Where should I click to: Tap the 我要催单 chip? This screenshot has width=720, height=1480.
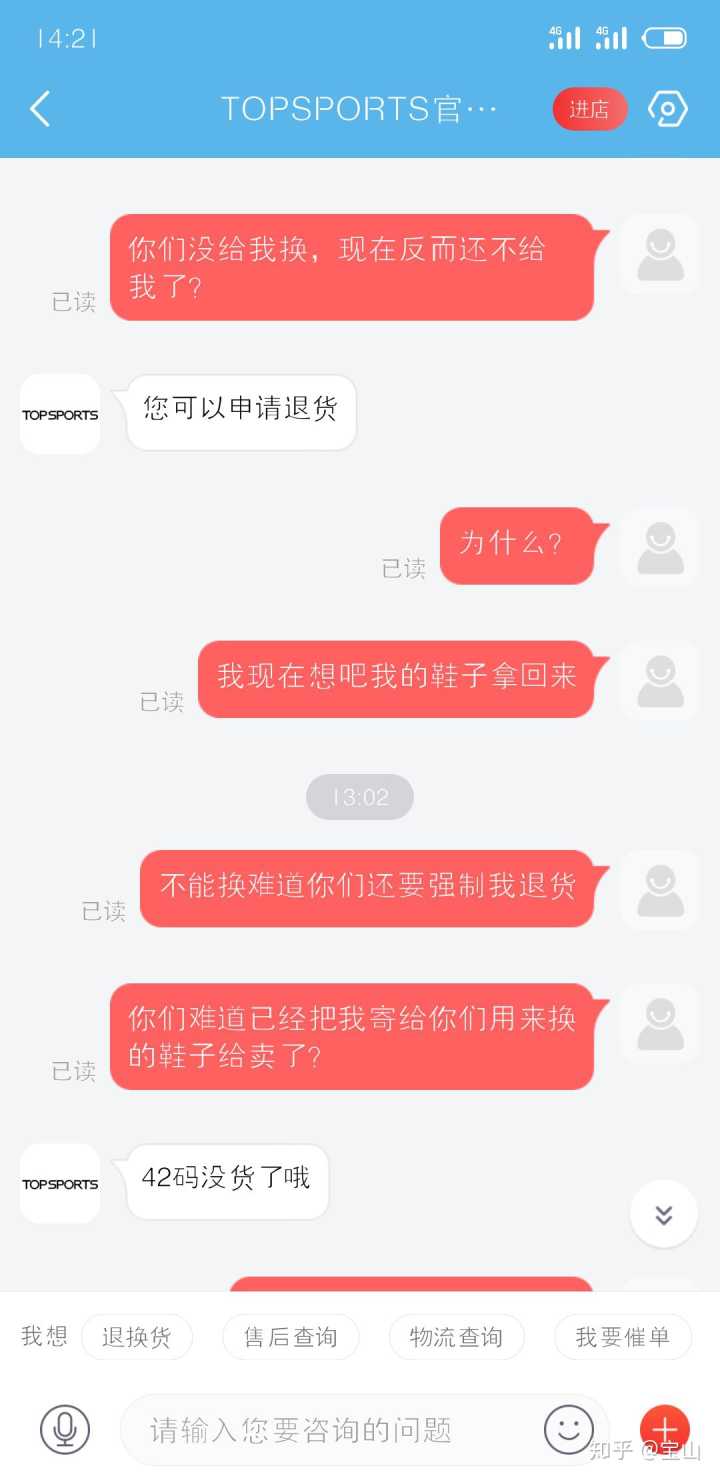click(x=622, y=1337)
